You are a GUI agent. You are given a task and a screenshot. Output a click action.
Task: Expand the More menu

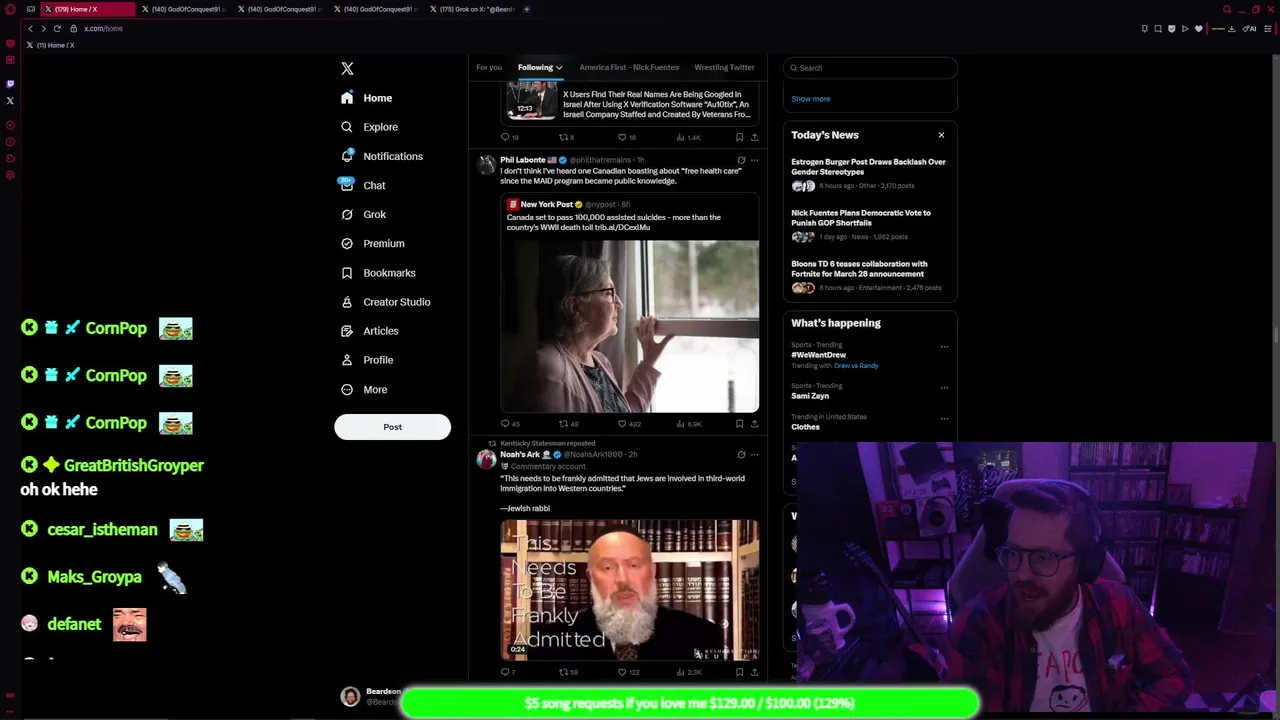pos(374,390)
